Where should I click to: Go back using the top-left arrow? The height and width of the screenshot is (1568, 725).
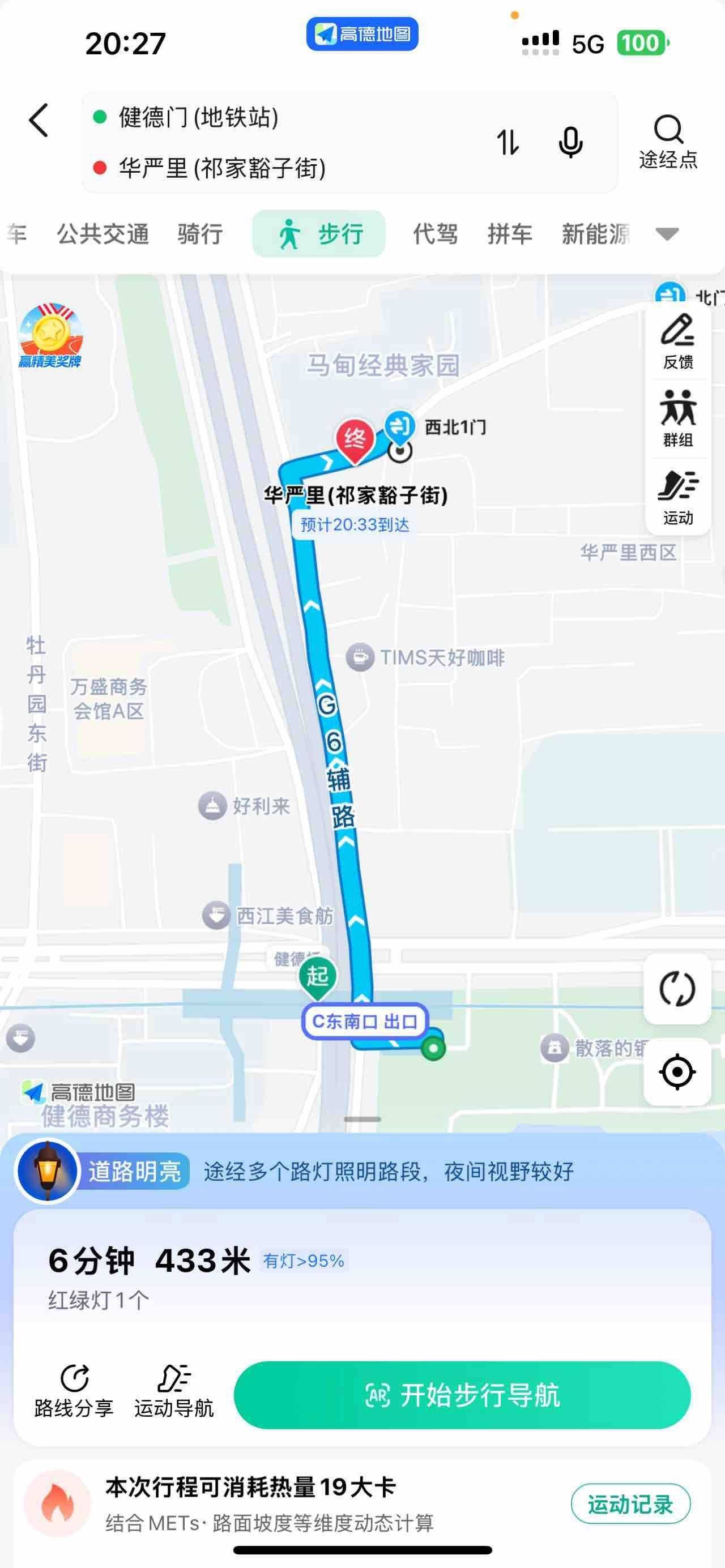coord(39,120)
